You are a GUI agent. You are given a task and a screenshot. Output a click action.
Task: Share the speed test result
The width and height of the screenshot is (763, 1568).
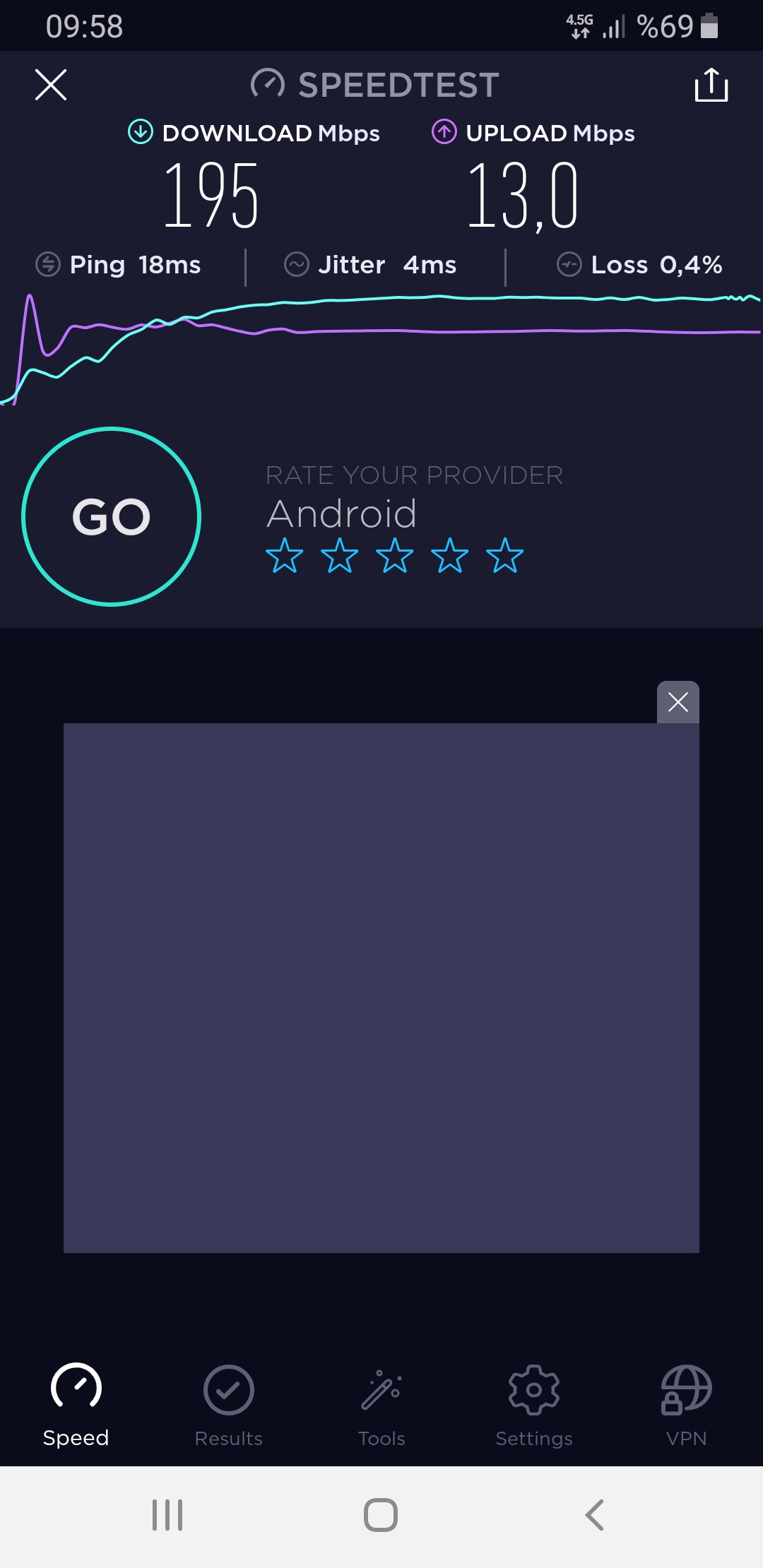click(711, 85)
